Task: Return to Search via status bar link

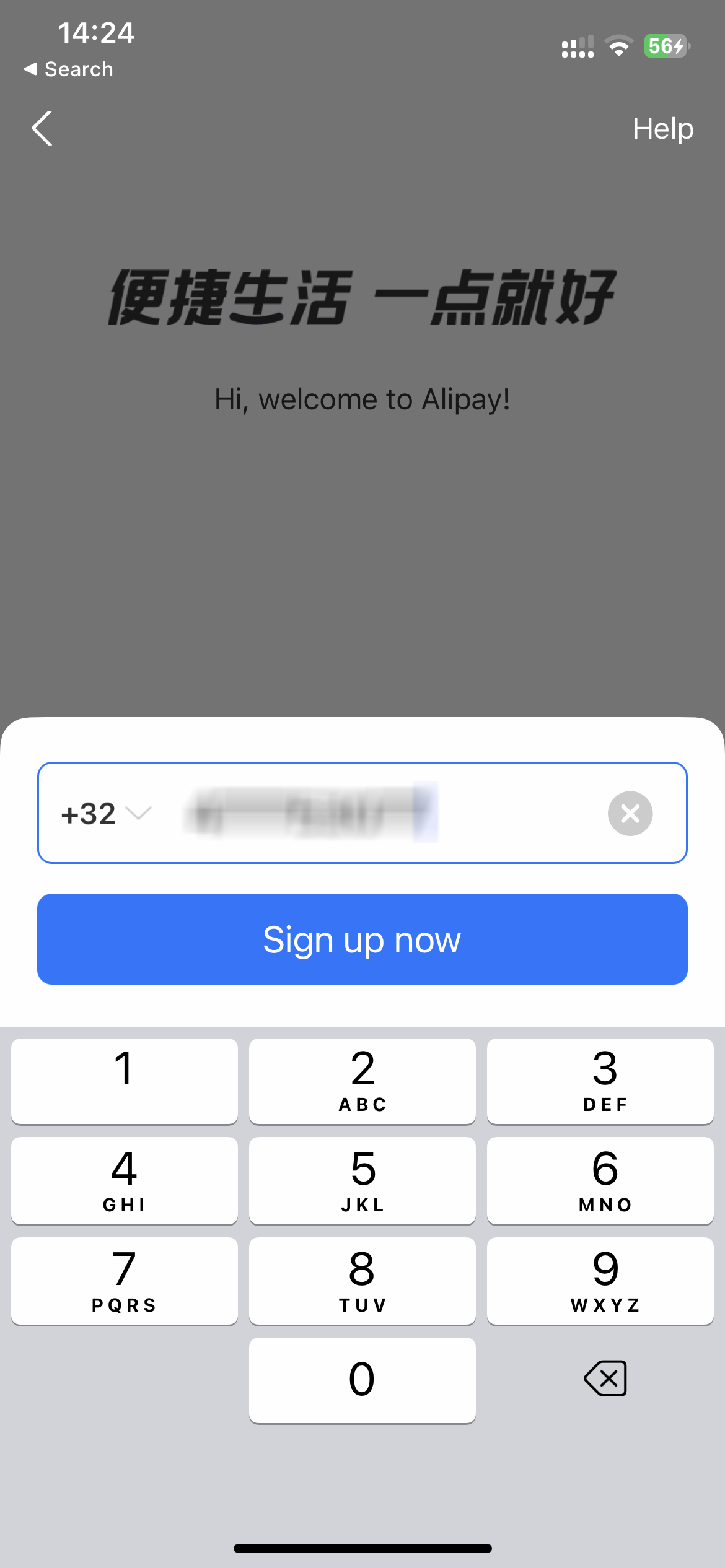Action: coord(68,69)
